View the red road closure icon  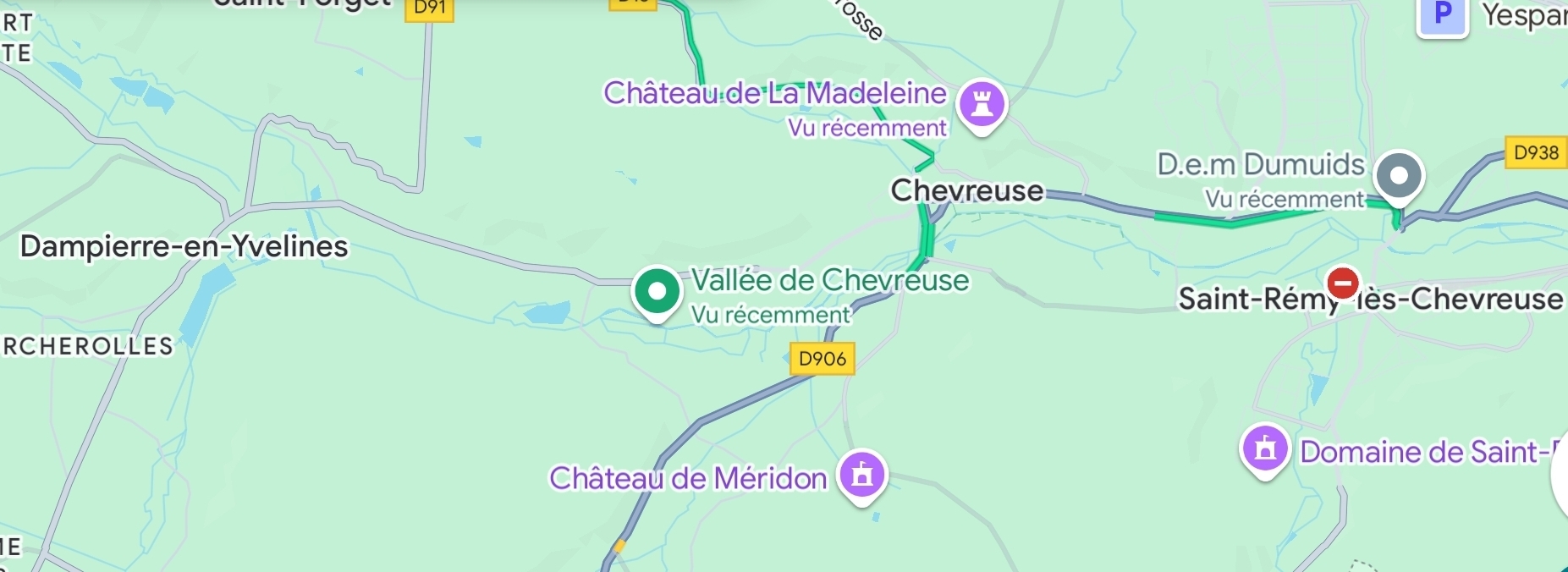[1343, 283]
